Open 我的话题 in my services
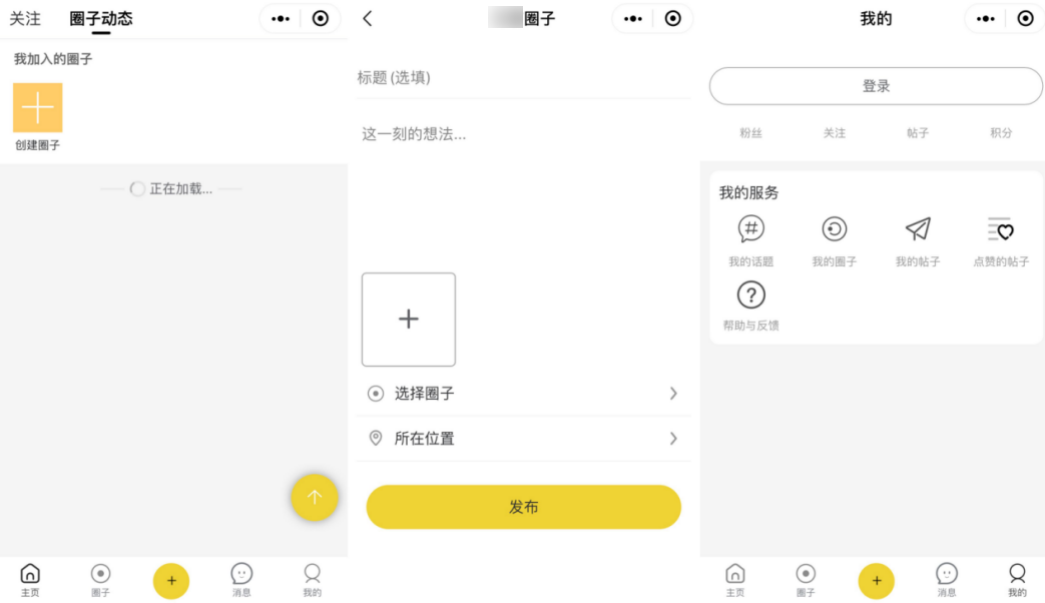Viewport: 1045px width, 603px height. click(x=751, y=240)
